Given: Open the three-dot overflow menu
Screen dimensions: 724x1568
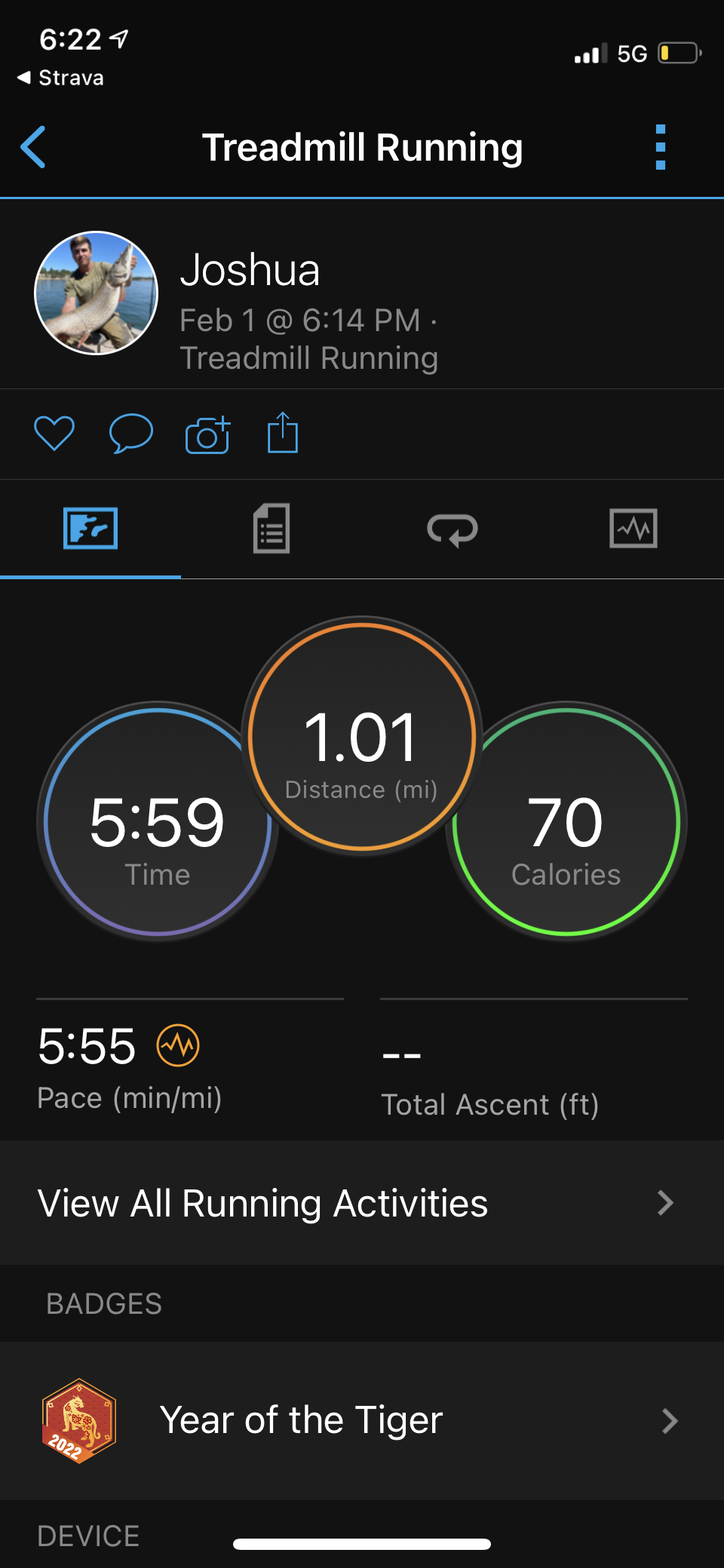Looking at the screenshot, I should pyautogui.click(x=661, y=147).
